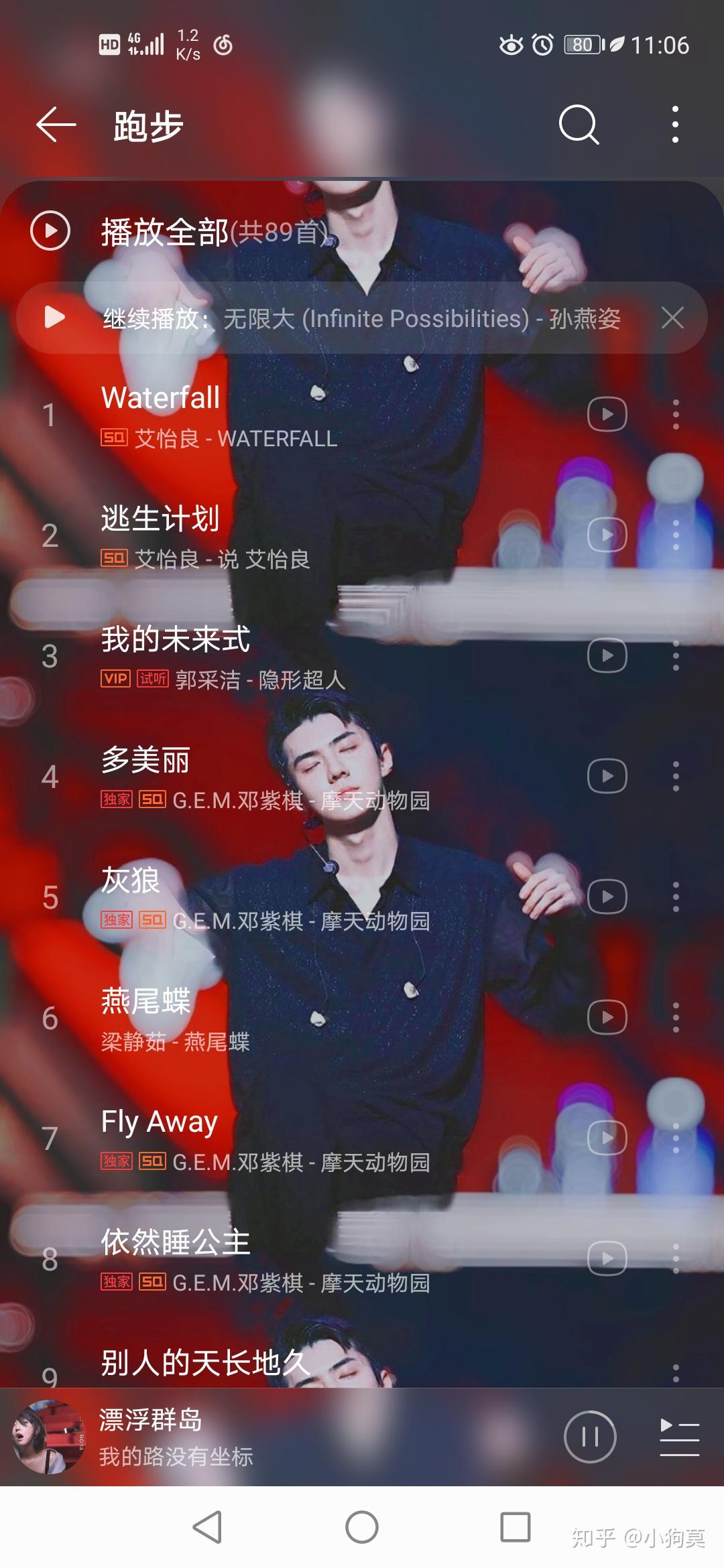
Task: Pause the current song 漂浮群岛
Action: pyautogui.click(x=590, y=1437)
